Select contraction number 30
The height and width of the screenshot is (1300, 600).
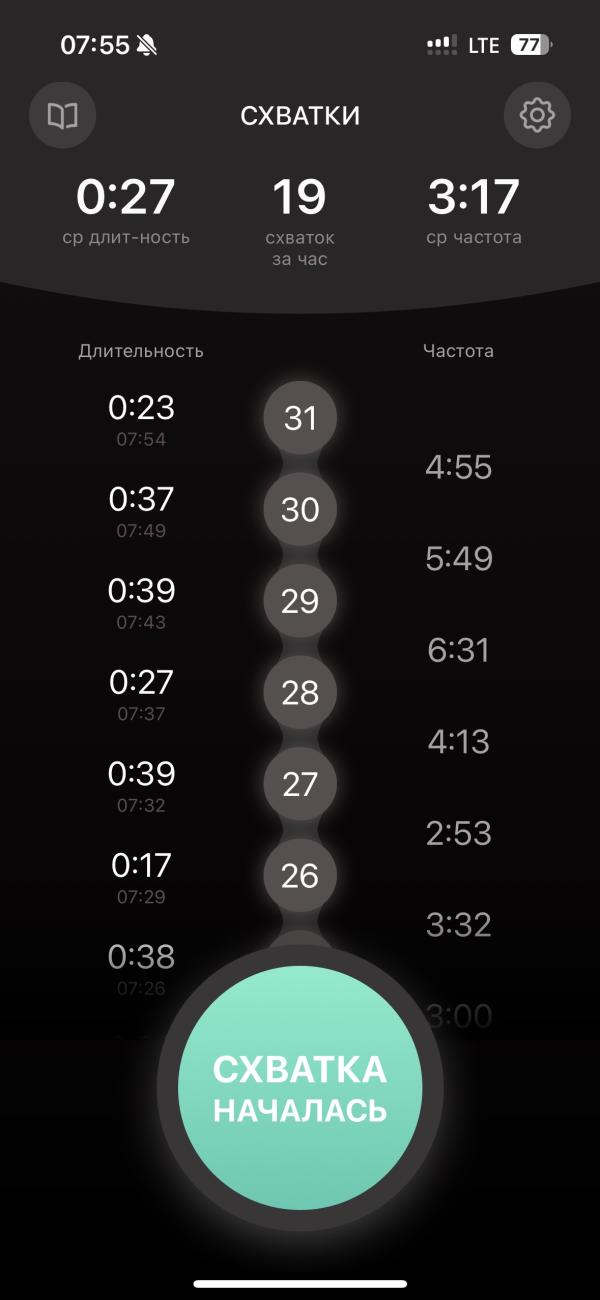click(x=300, y=510)
